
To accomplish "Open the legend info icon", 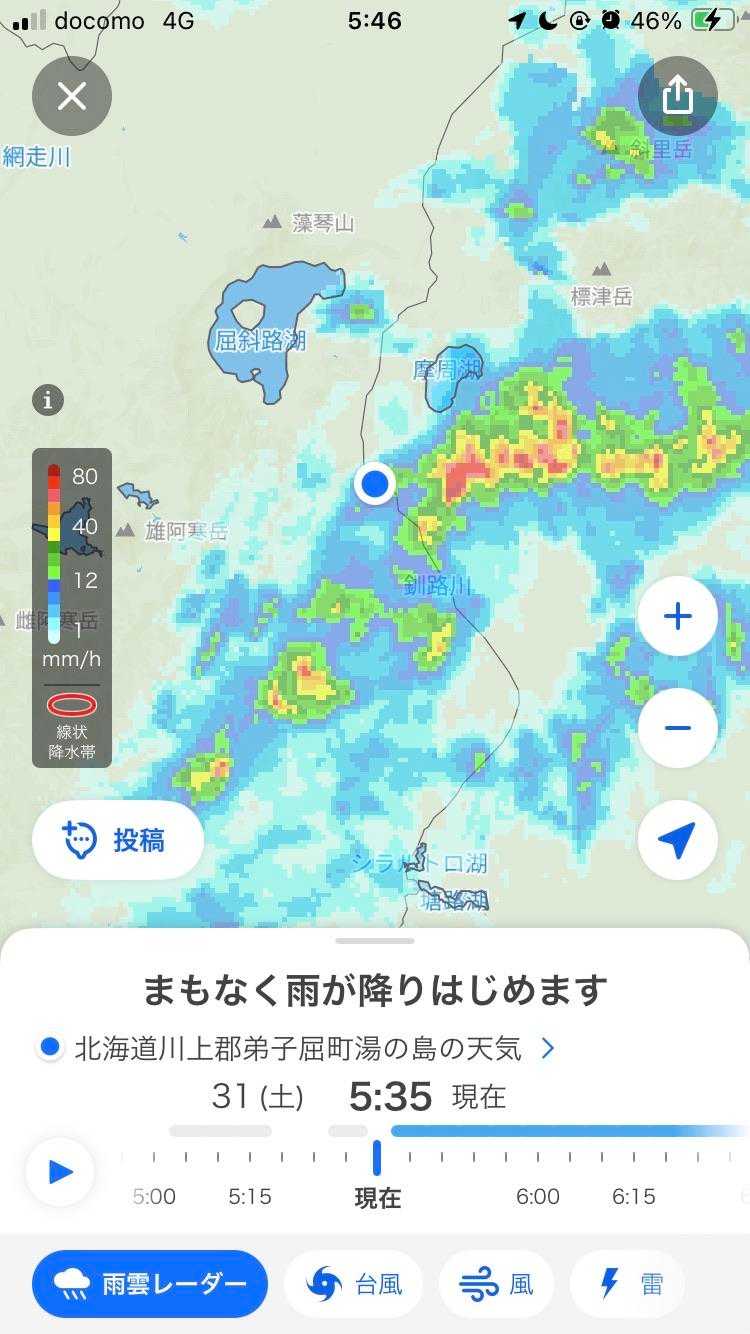I will [x=48, y=400].
